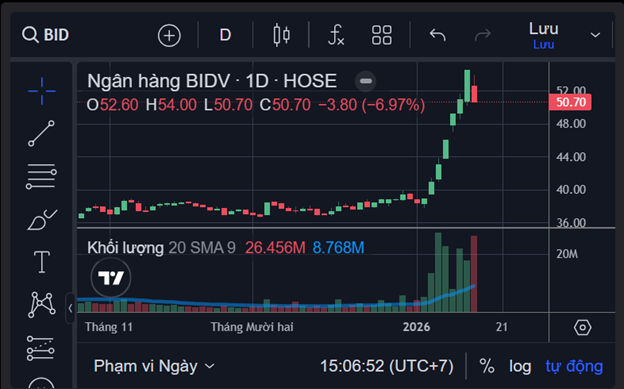The height and width of the screenshot is (389, 624).
Task: Open the Phạm vi Ngày range dropdown
Action: pos(154,366)
